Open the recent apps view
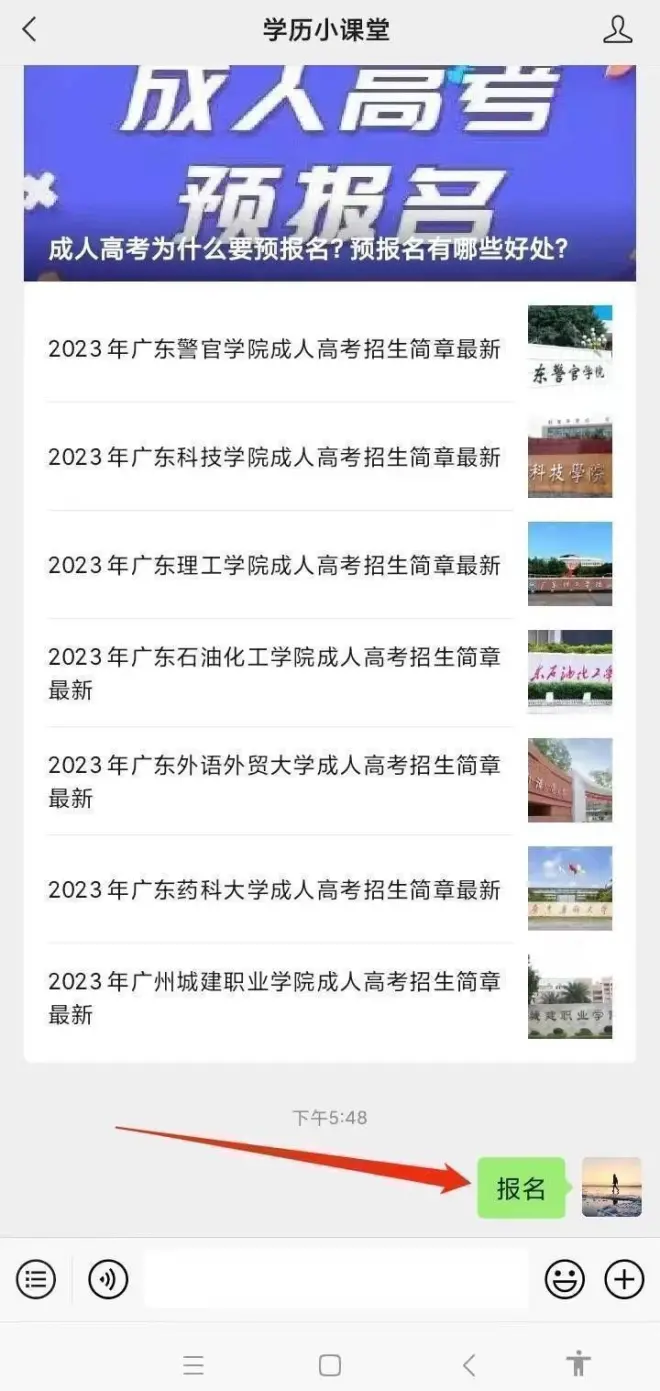The width and height of the screenshot is (660, 1391). click(194, 1365)
